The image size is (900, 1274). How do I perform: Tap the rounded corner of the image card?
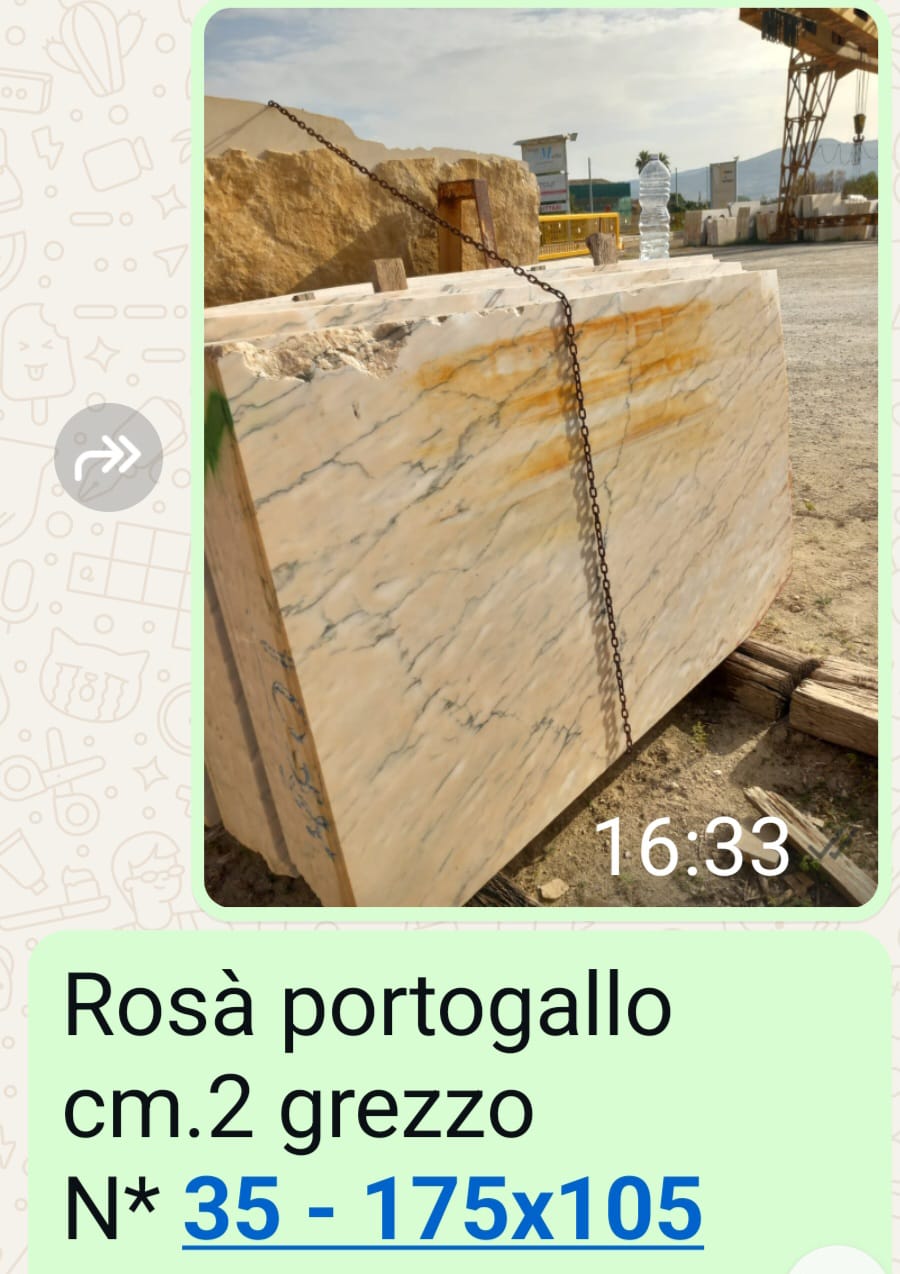tap(218, 20)
